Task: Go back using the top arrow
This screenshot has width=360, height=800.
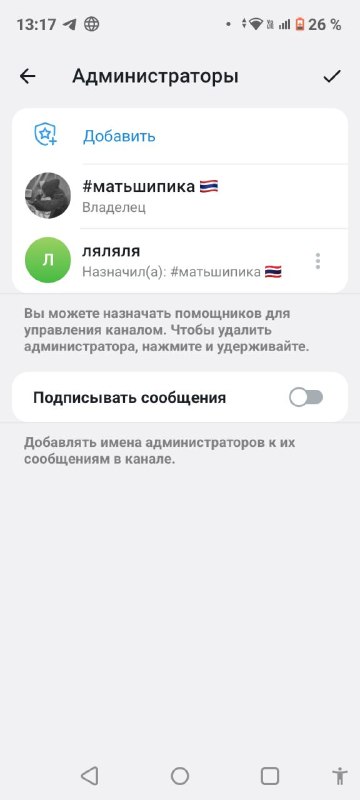Action: coord(28,77)
